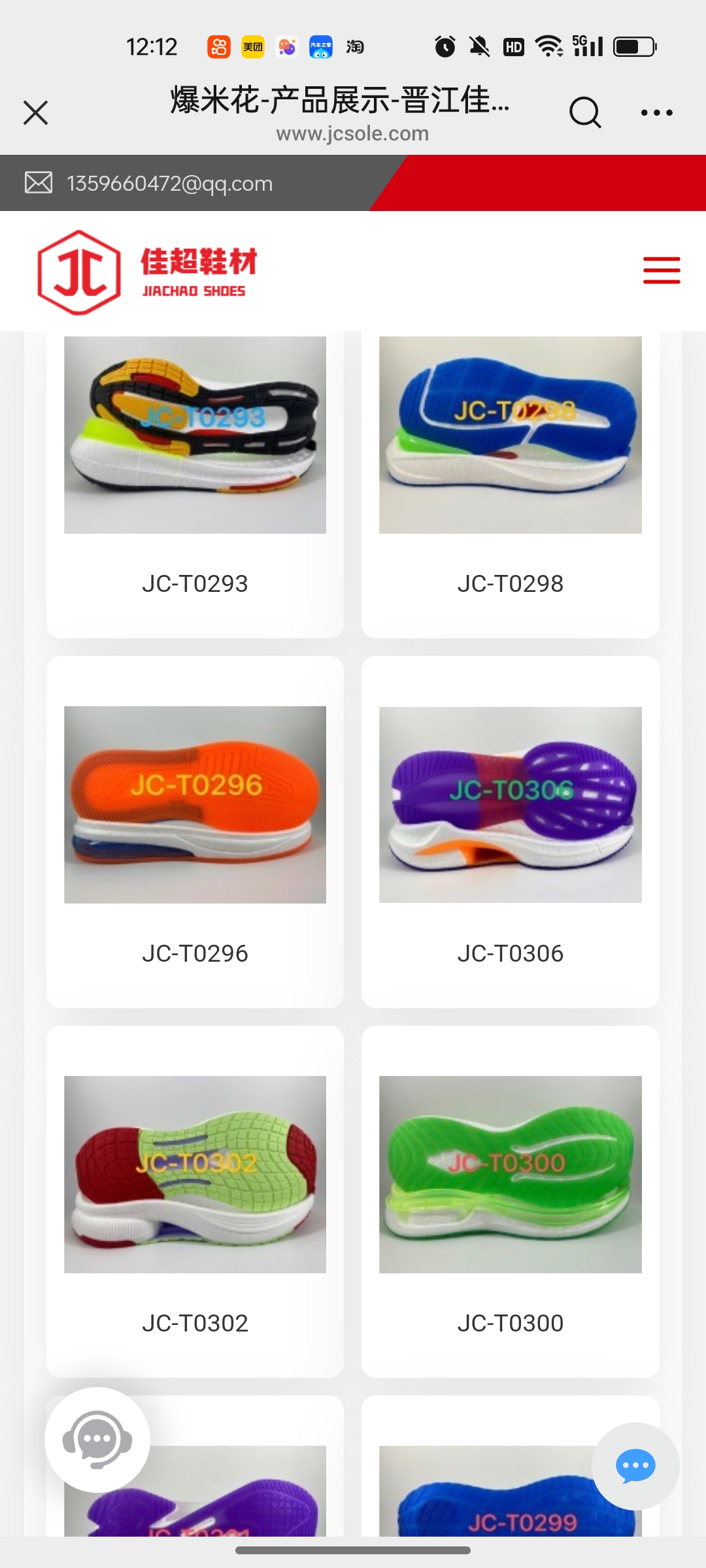Start a chat with the blue bubble button
Viewport: 706px width, 1568px height.
635,1466
